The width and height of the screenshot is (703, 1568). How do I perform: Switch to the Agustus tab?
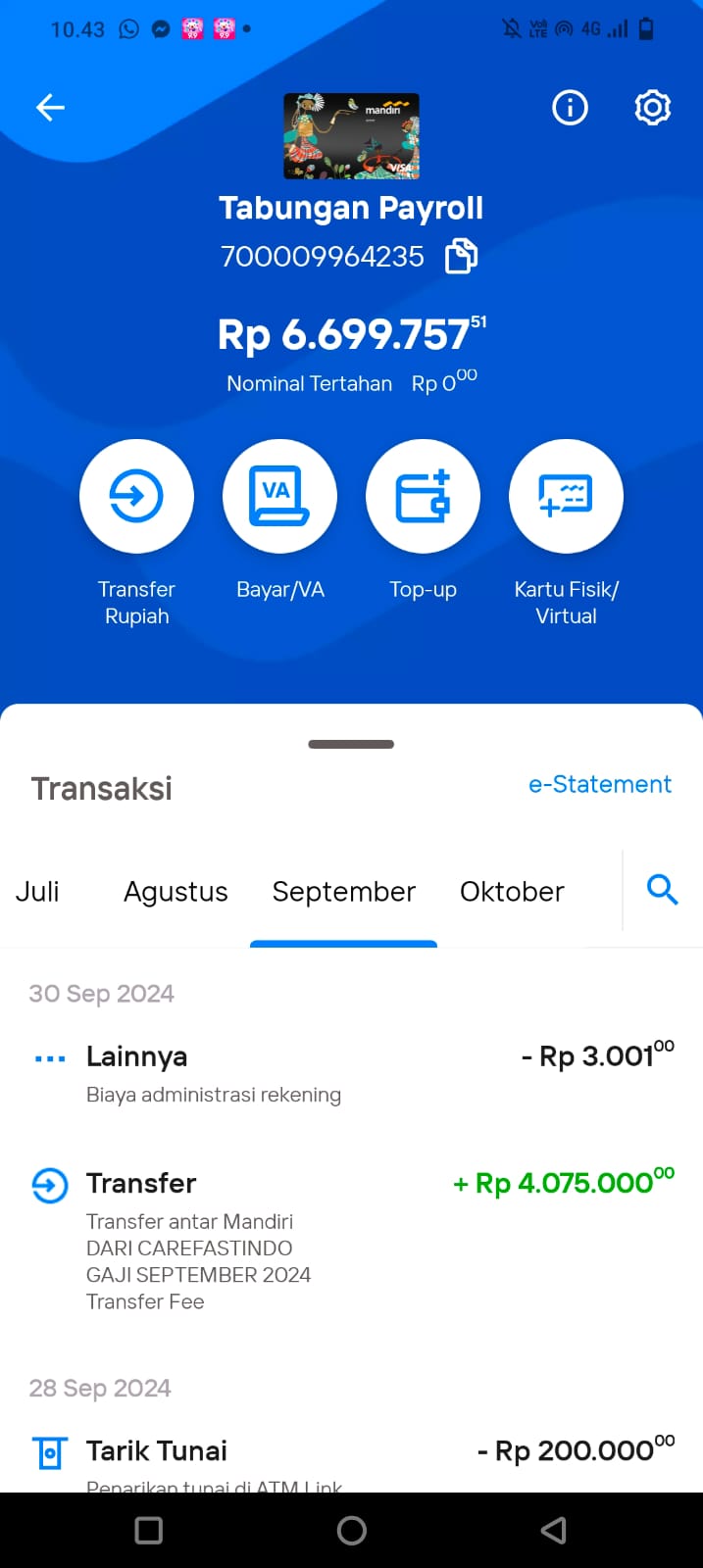coord(176,892)
